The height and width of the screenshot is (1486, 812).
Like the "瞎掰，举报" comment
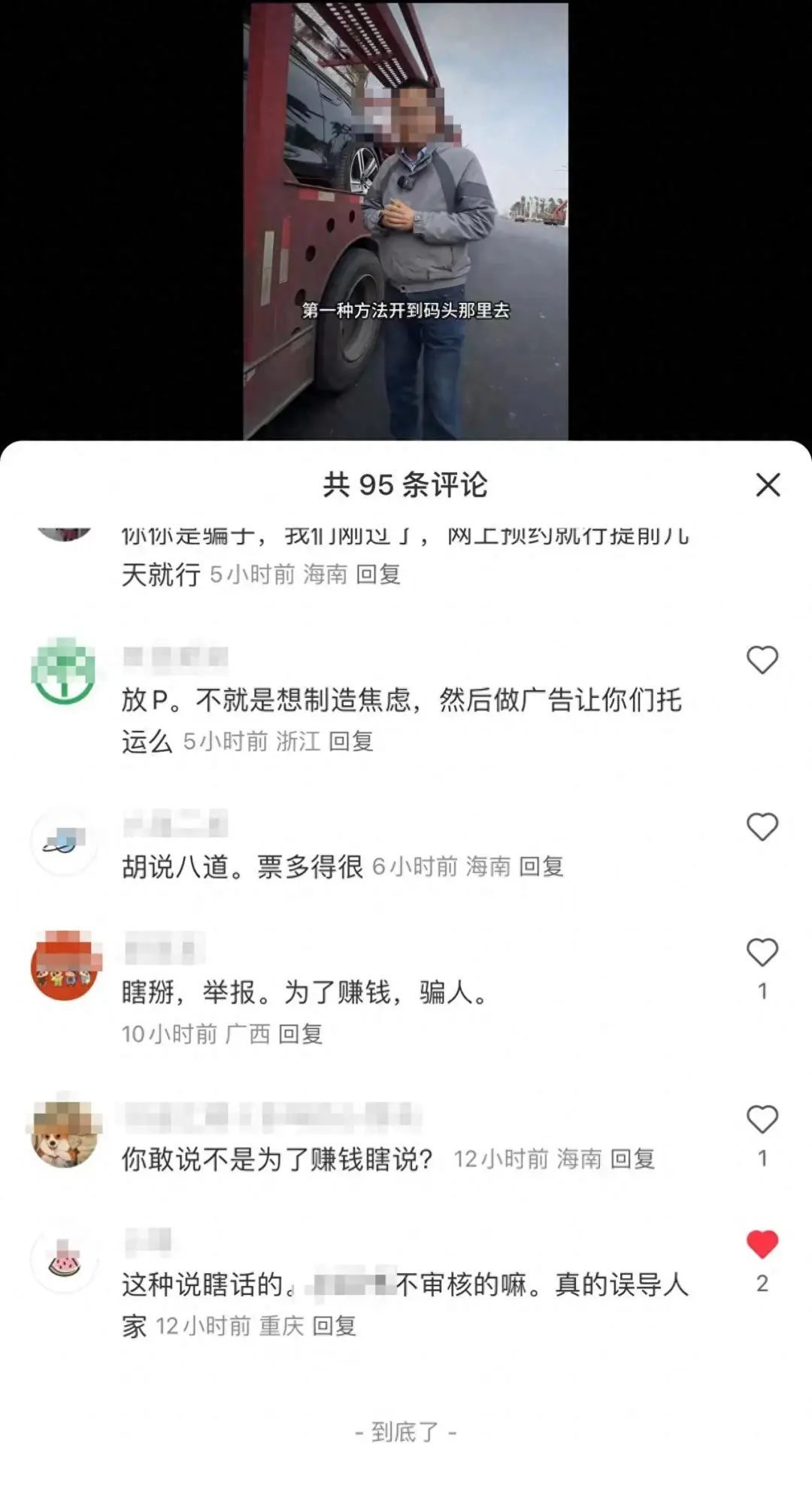point(762,951)
